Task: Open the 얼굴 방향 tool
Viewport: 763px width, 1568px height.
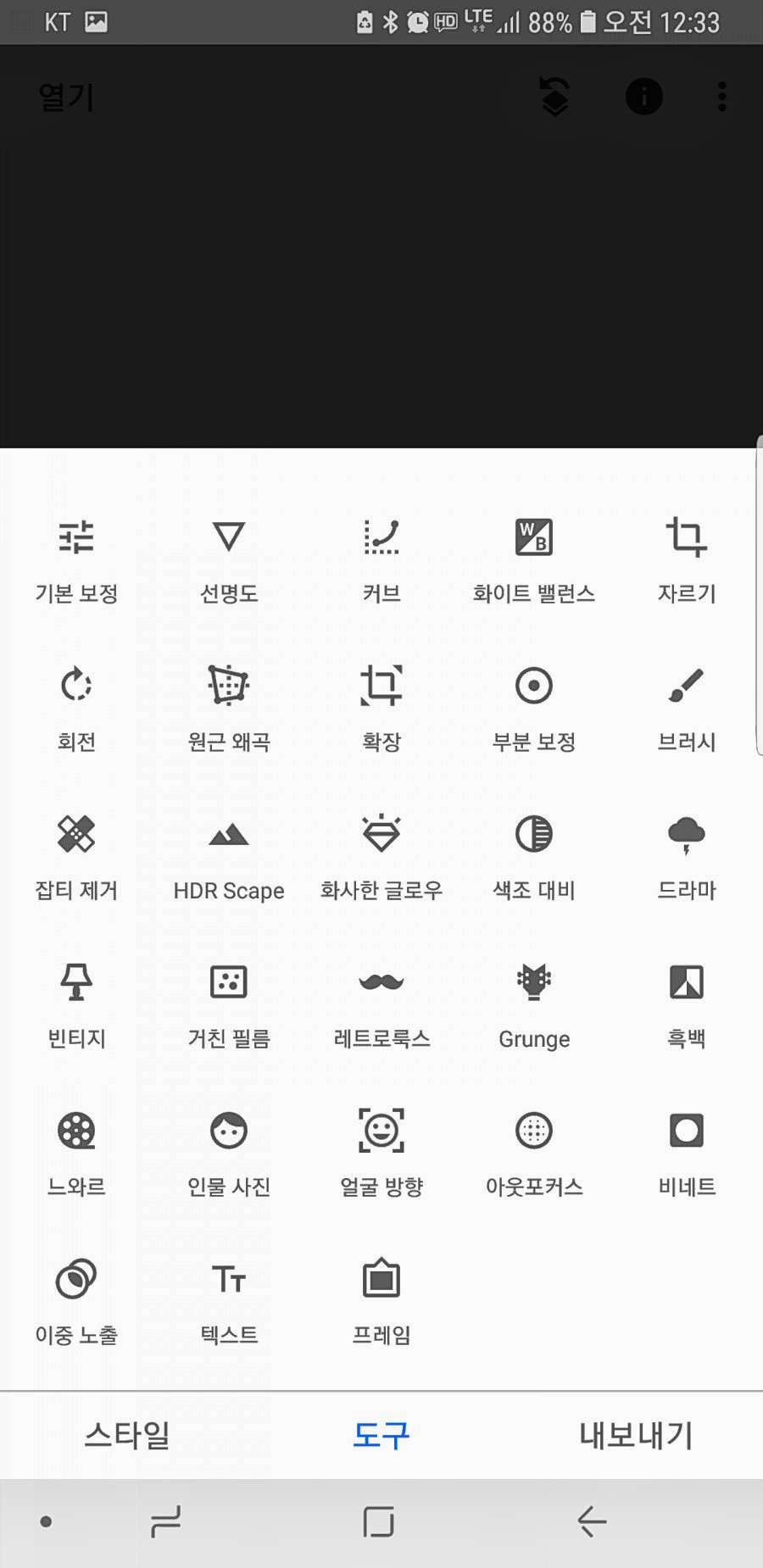Action: point(381,1154)
